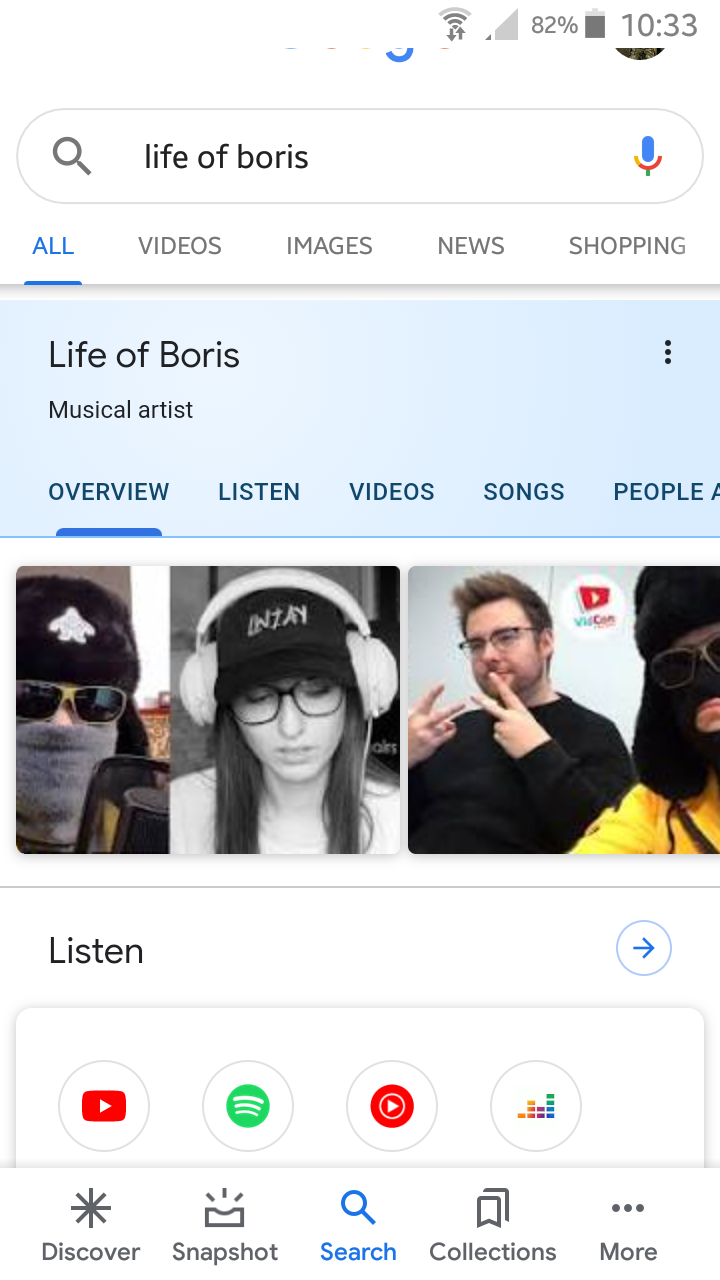The width and height of the screenshot is (720, 1280).
Task: Open the Life of Boris overflow menu
Action: point(668,352)
